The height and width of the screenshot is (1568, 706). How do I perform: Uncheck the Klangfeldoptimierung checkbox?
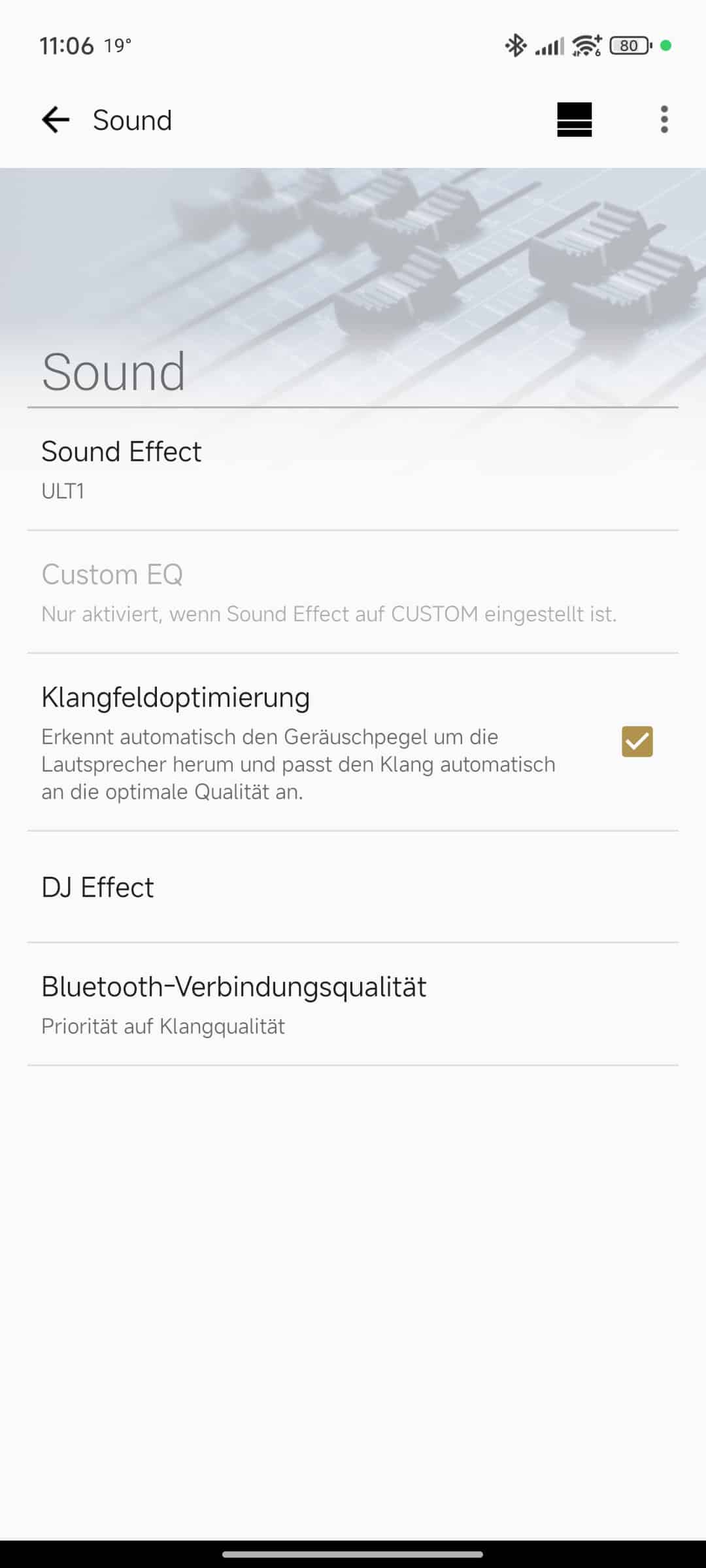(637, 742)
